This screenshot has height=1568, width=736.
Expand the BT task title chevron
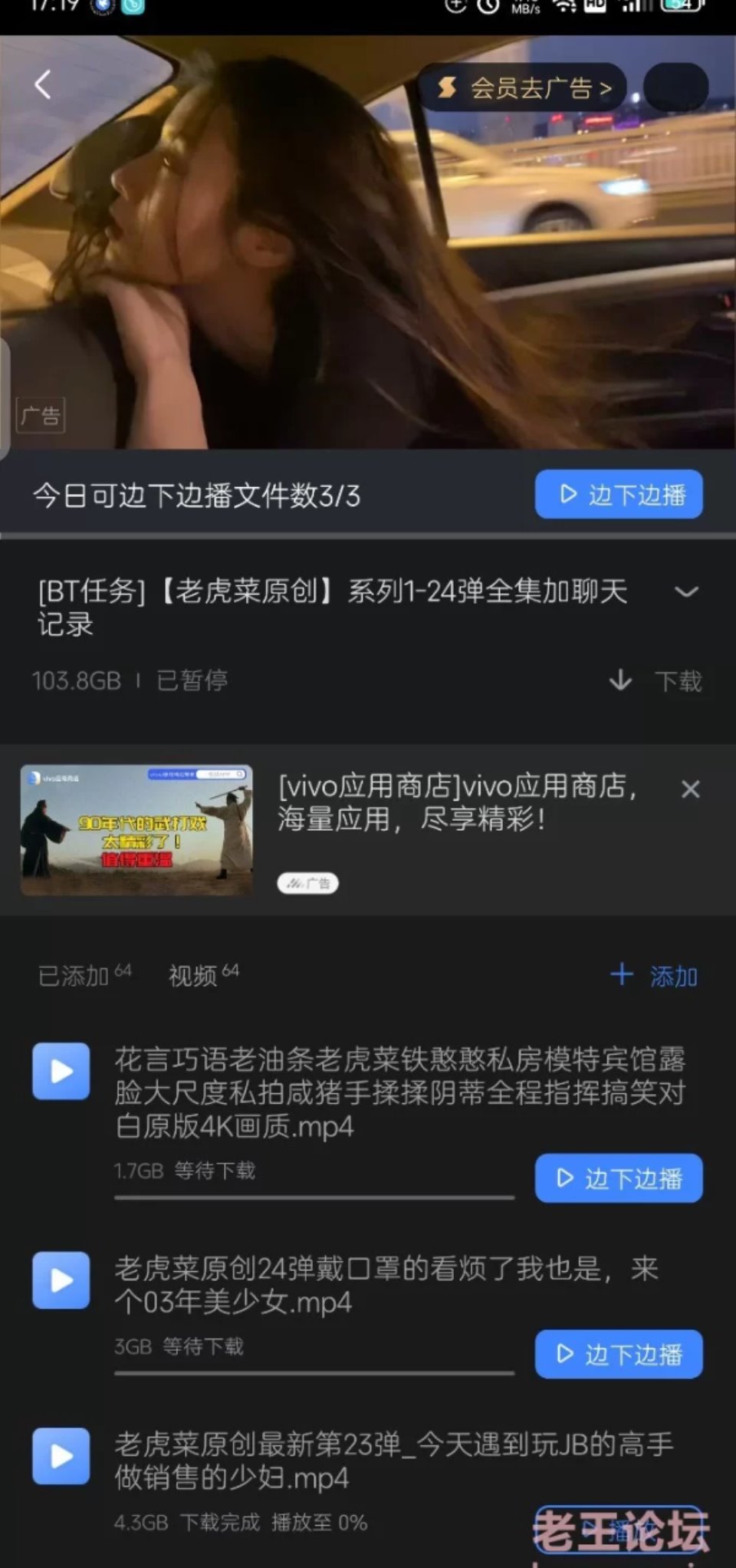pyautogui.click(x=685, y=592)
